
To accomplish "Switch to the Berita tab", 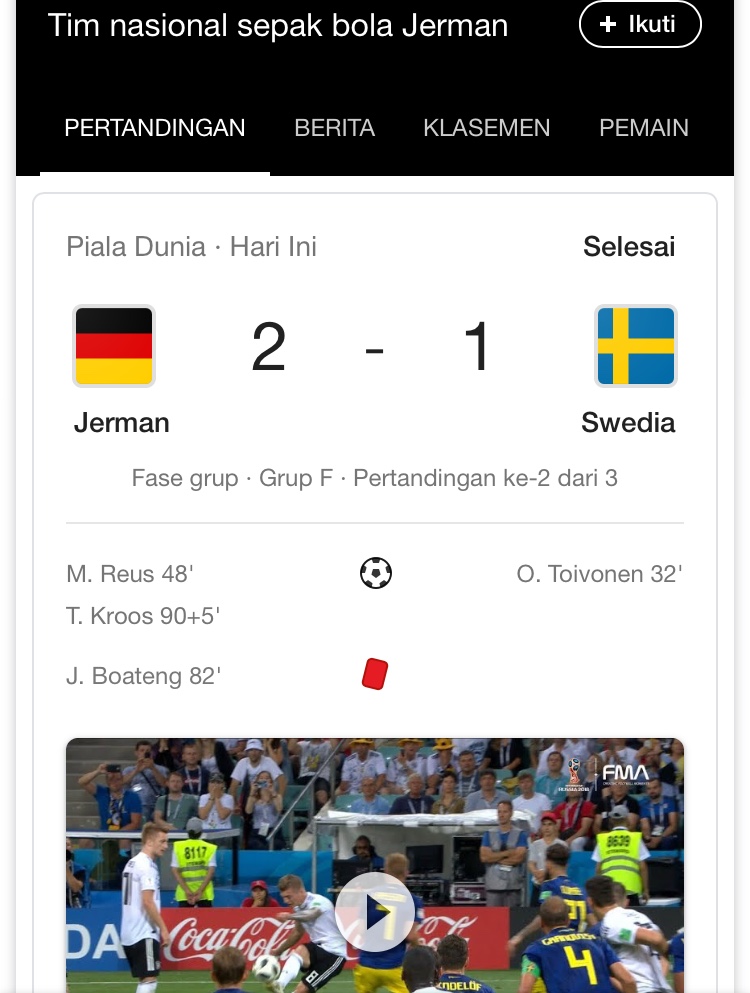I will (334, 128).
